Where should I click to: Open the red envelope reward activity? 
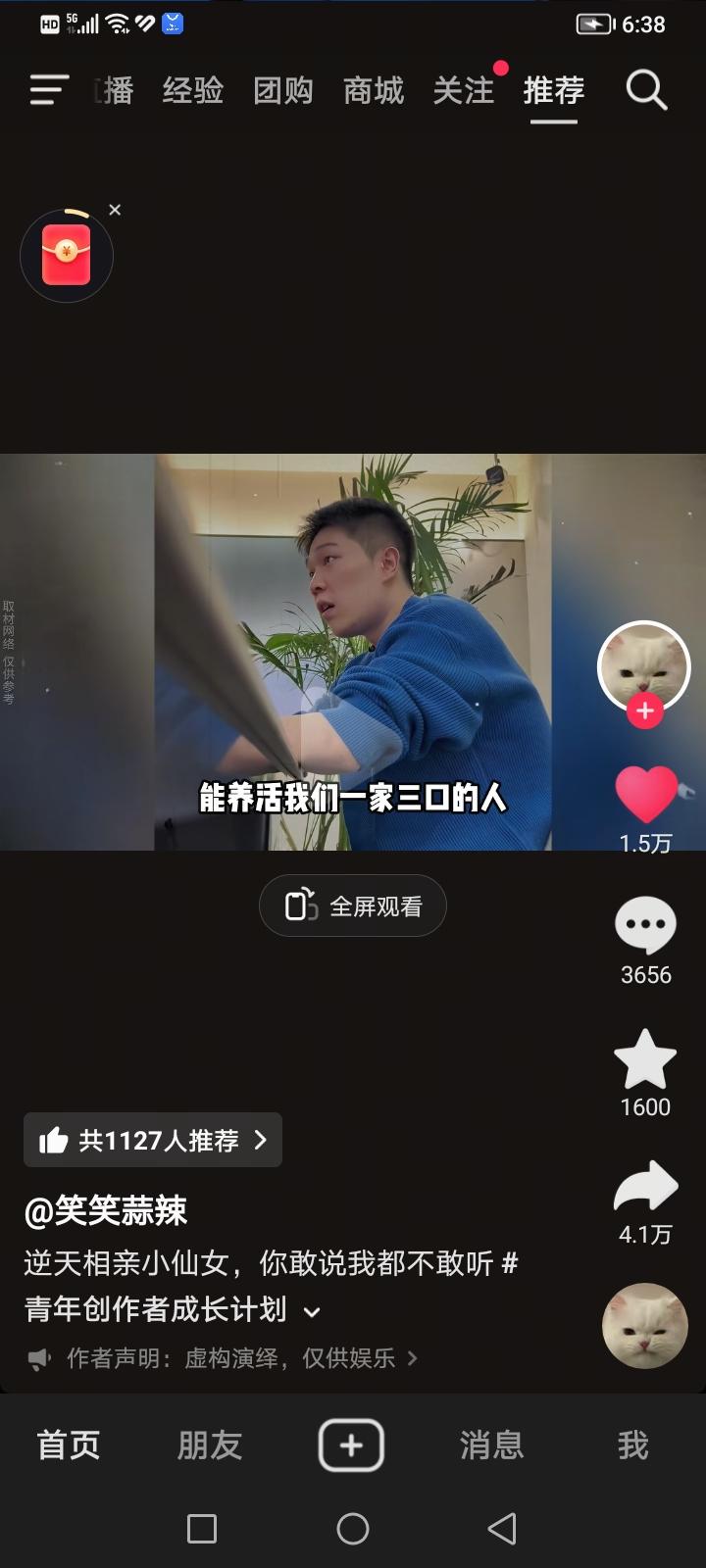67,256
